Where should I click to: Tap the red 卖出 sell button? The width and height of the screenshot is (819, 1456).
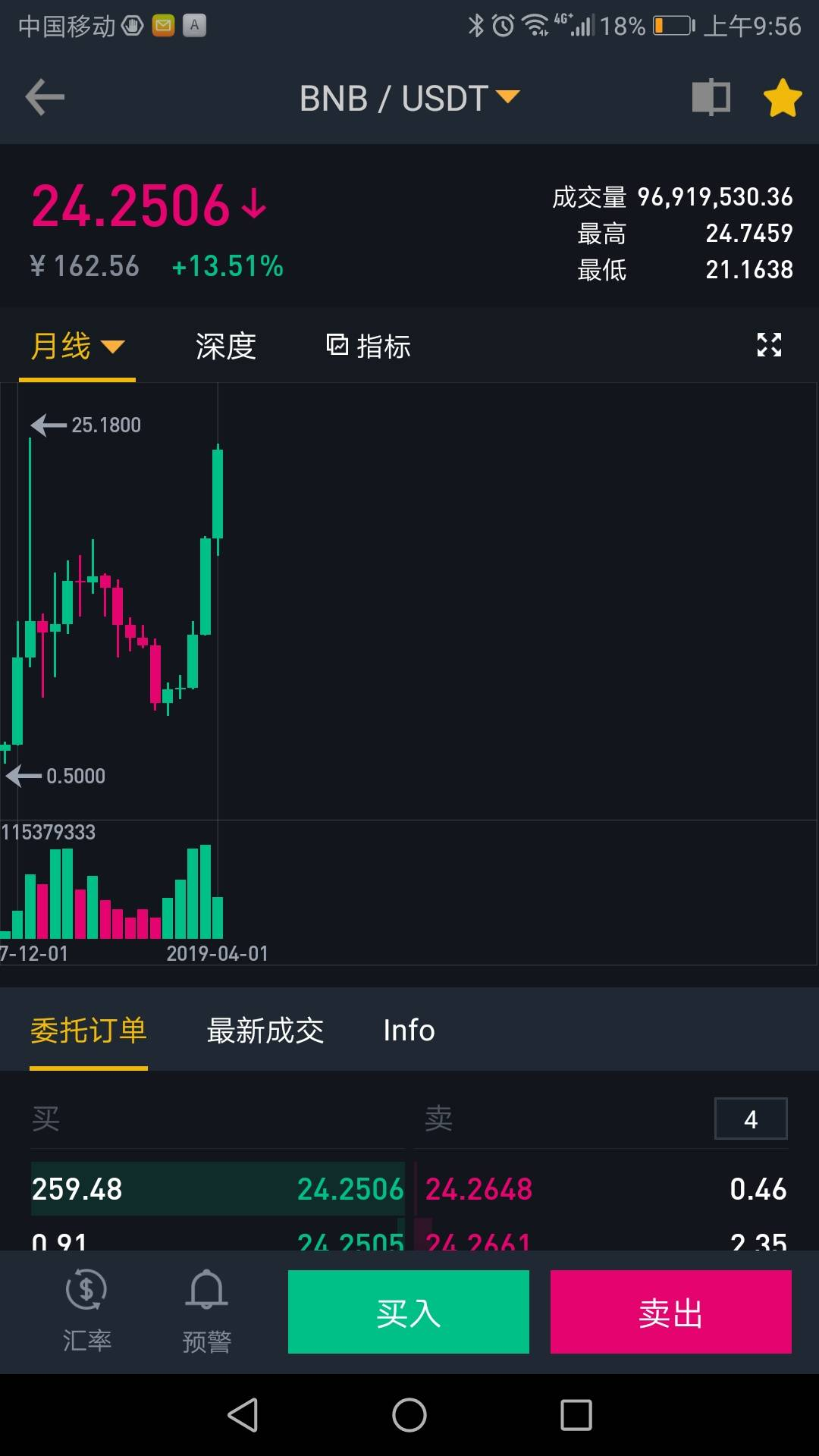[671, 1312]
